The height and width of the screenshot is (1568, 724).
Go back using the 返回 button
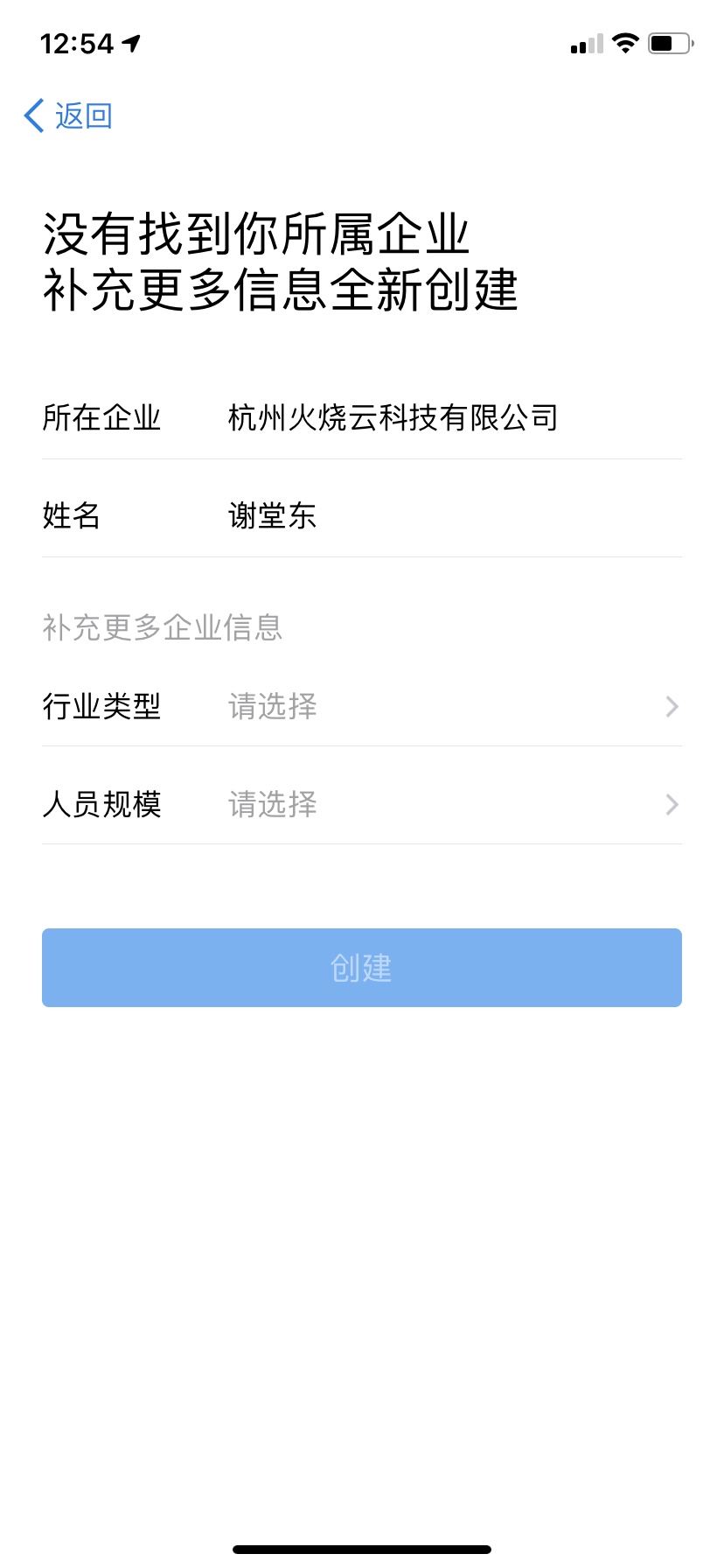pyautogui.click(x=68, y=115)
